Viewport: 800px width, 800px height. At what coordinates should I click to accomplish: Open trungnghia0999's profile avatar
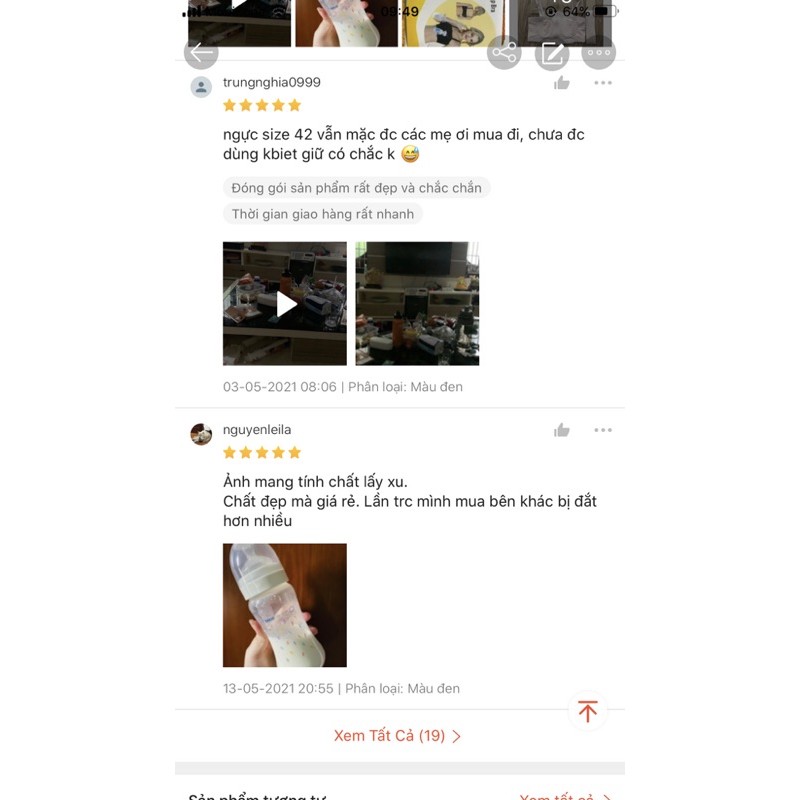pos(201,87)
